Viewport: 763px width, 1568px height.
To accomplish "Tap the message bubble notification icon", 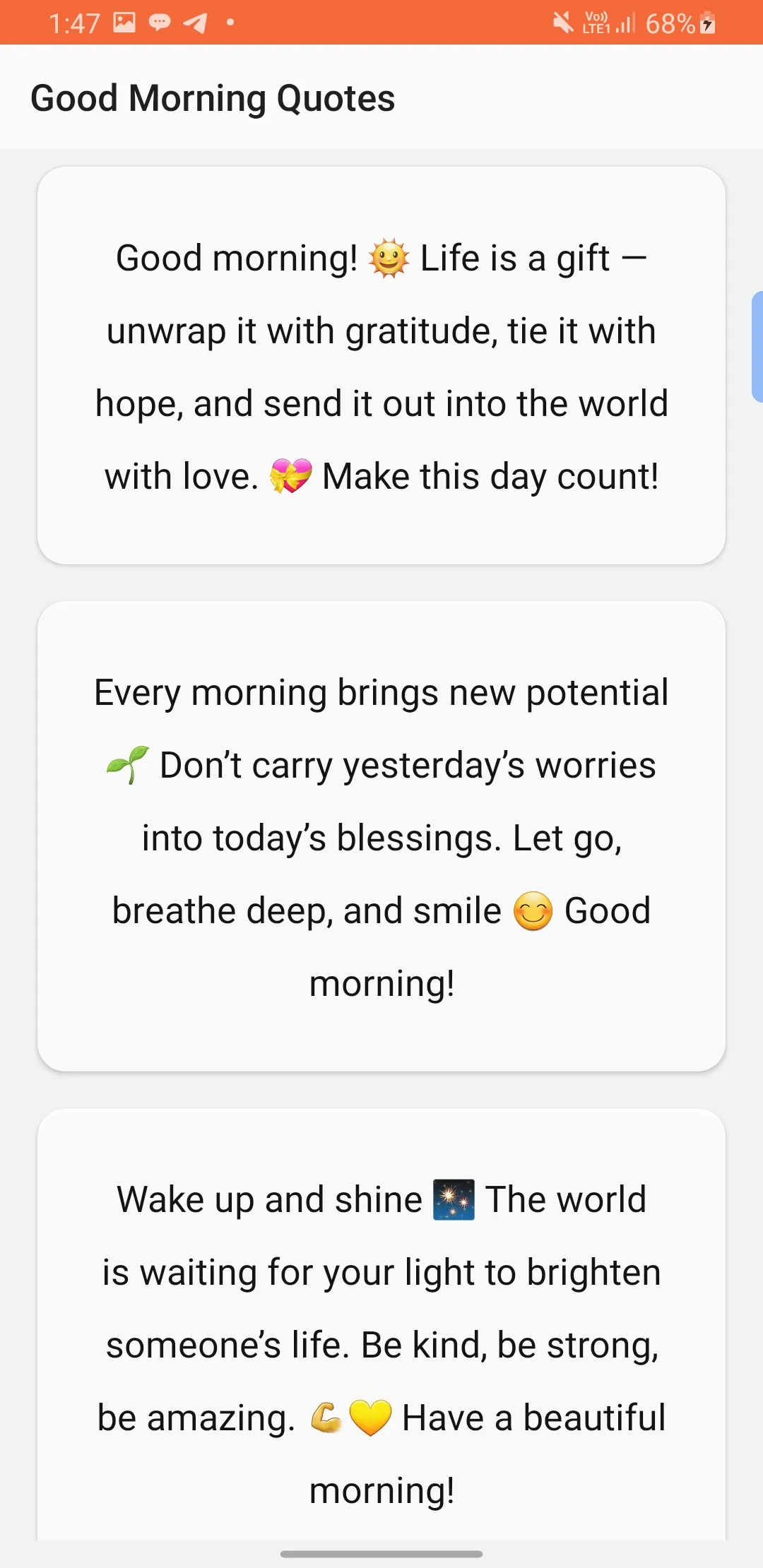I will point(160,21).
